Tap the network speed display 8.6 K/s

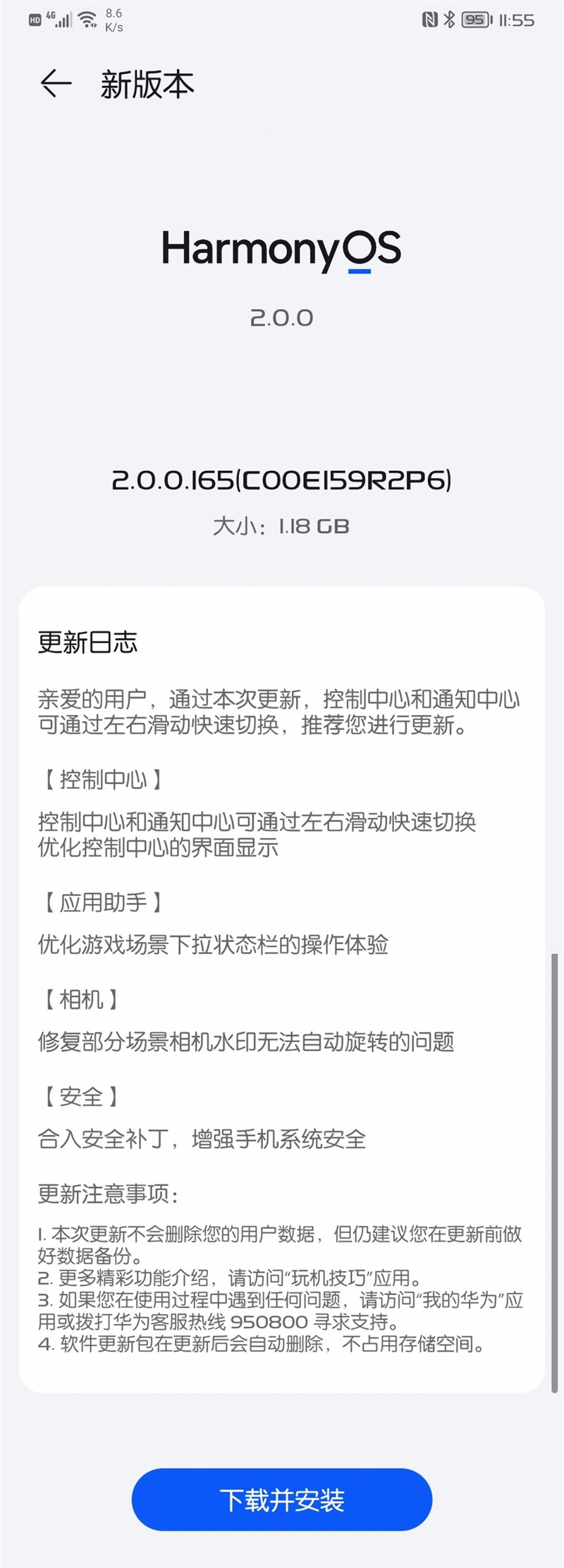click(x=114, y=20)
